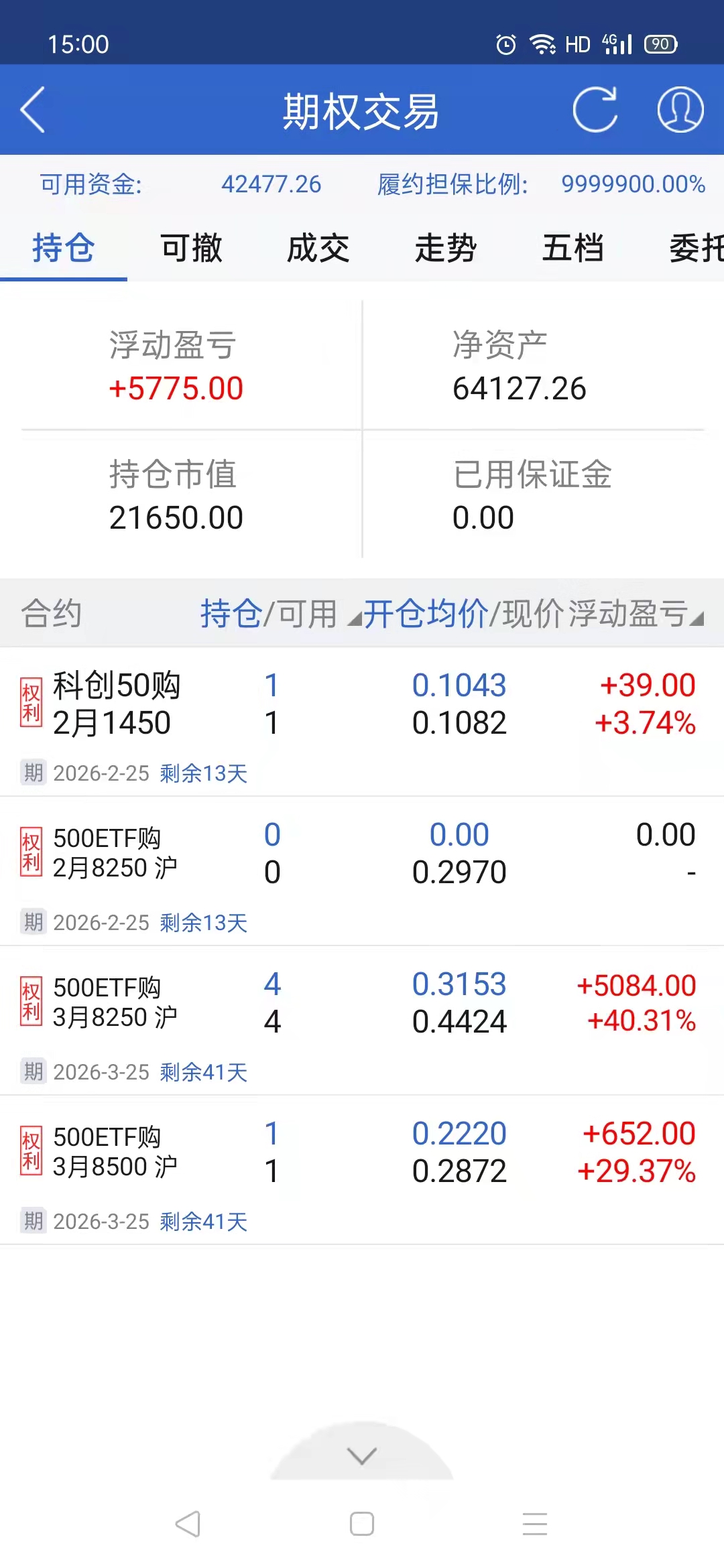The width and height of the screenshot is (724, 1568).
Task: Select the 500ETF购 3月8250 position
Action: click(362, 1019)
